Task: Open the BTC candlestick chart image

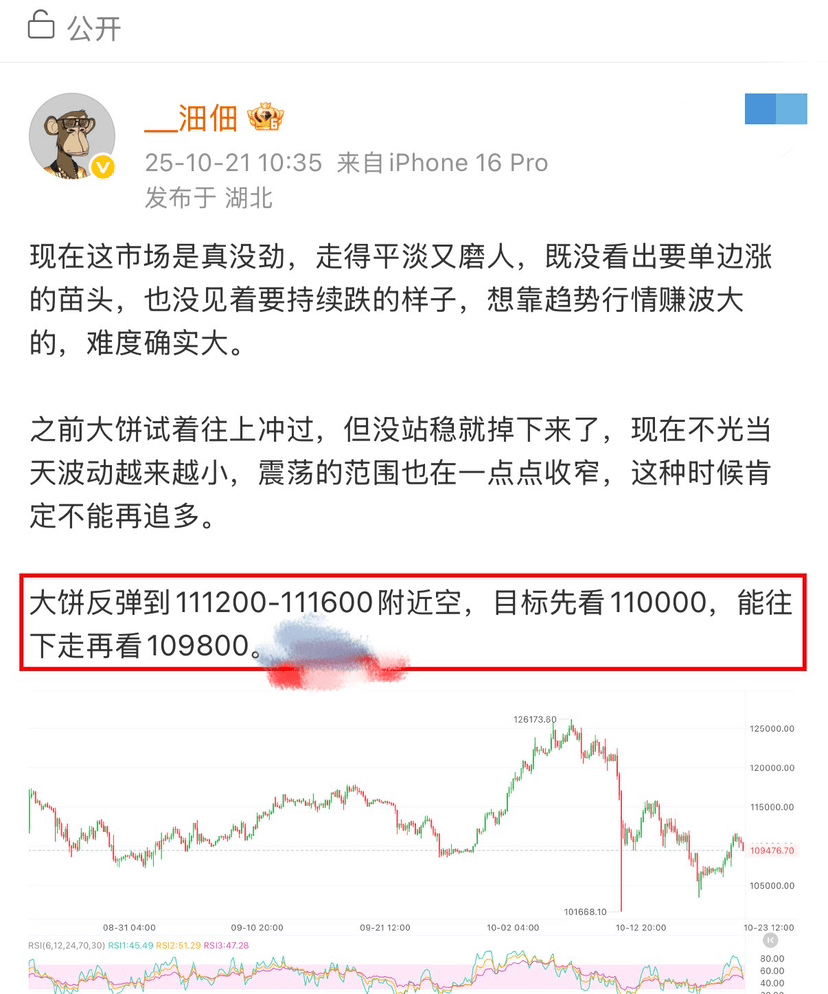Action: (400, 820)
